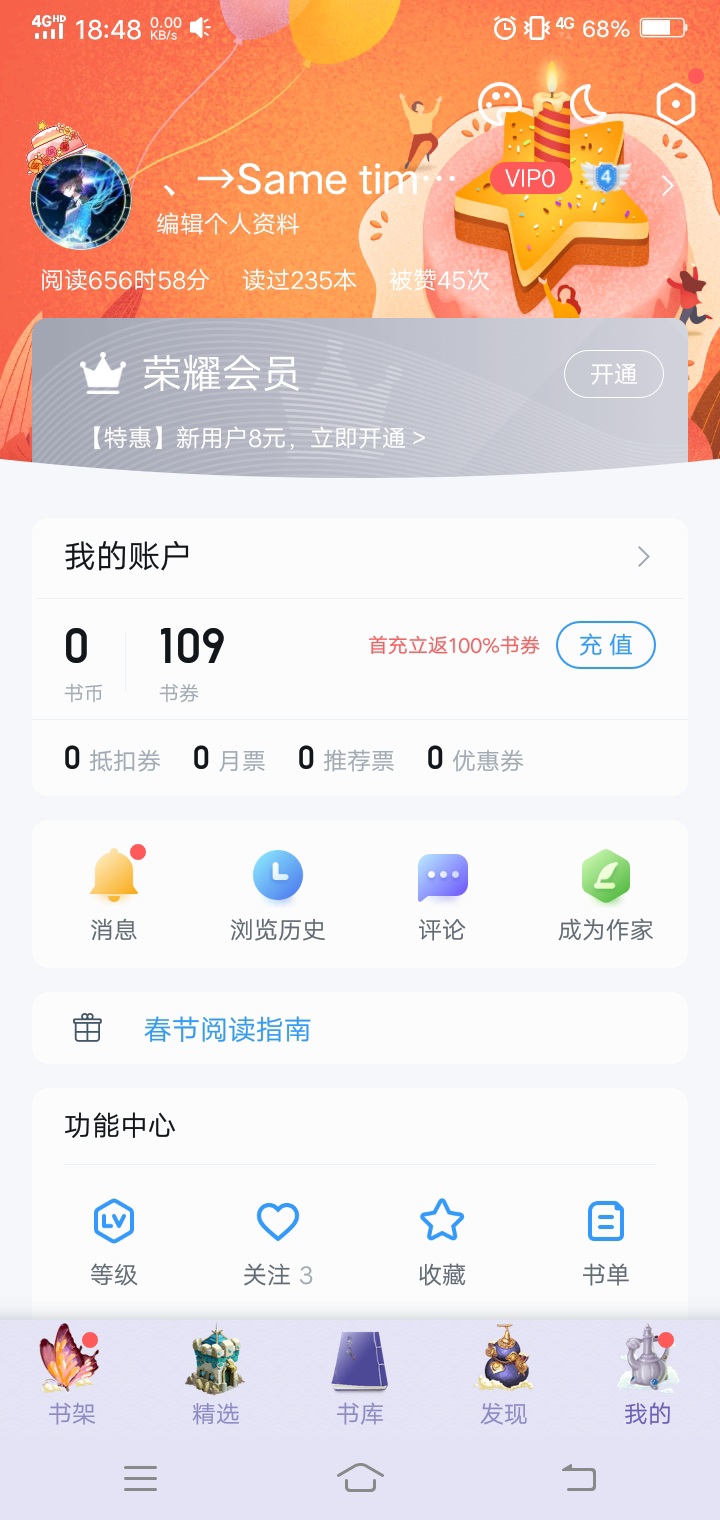Open the 新用户8元 special offer link
Screen dimensions: 720x1520
pyautogui.click(x=258, y=438)
